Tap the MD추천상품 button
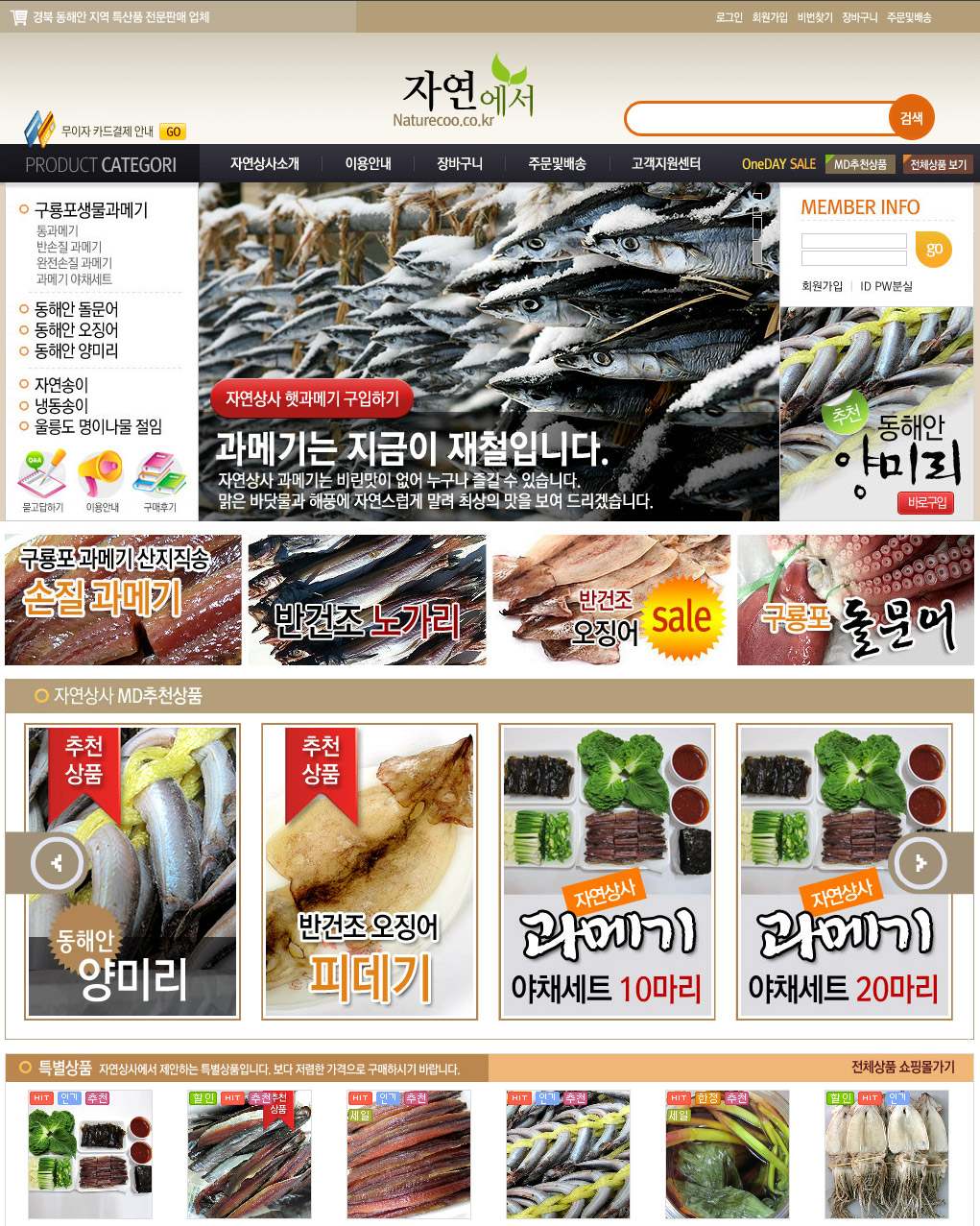 pos(860,164)
